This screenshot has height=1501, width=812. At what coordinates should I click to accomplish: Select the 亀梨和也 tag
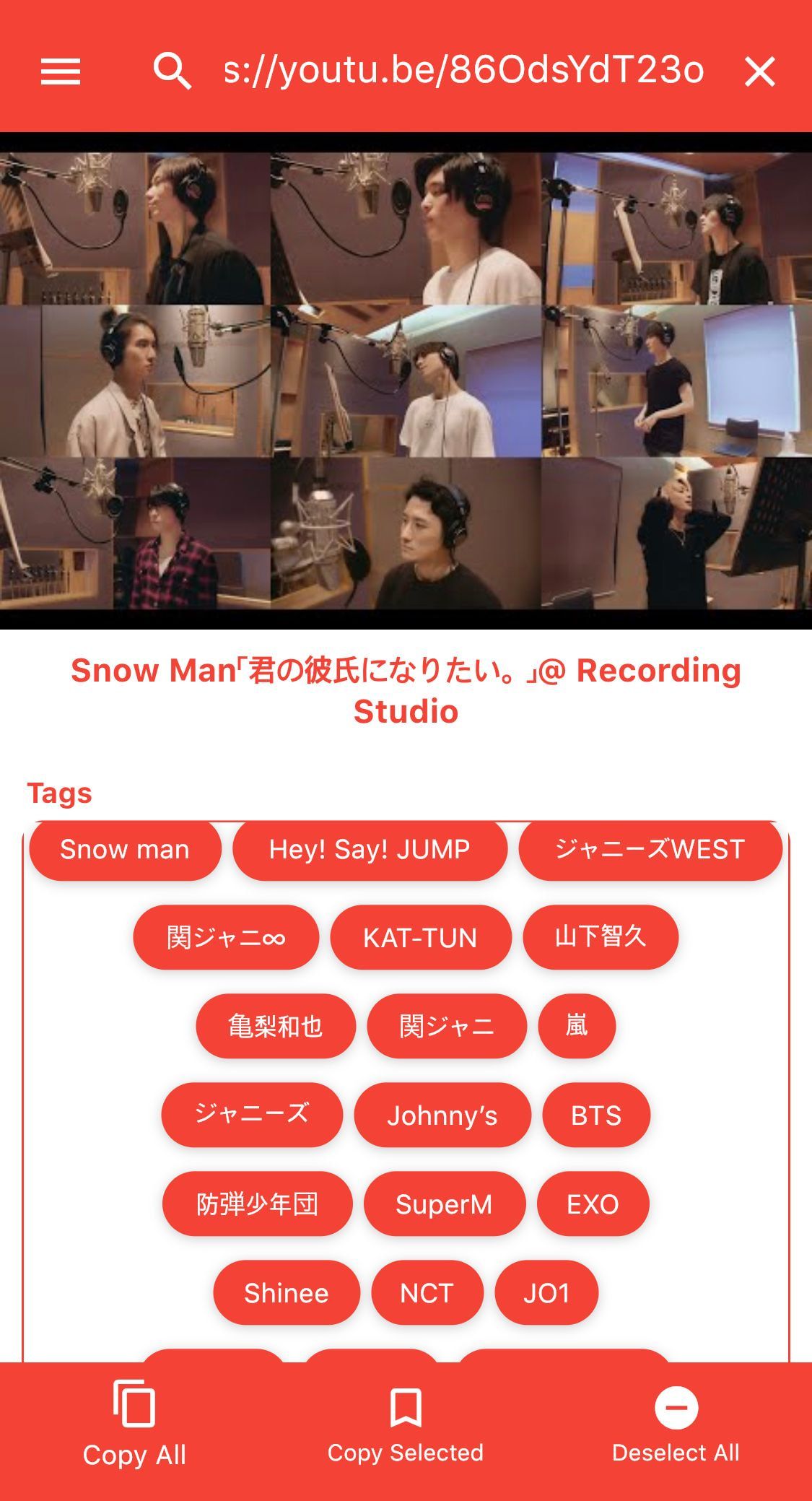pos(275,1026)
